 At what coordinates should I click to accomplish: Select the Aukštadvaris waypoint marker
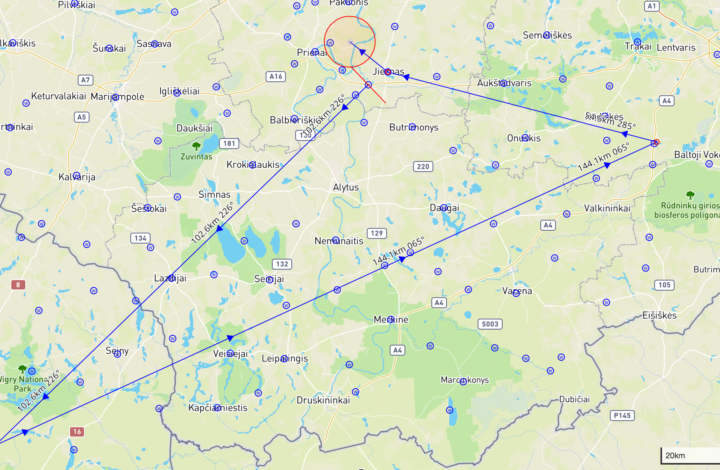(x=502, y=83)
